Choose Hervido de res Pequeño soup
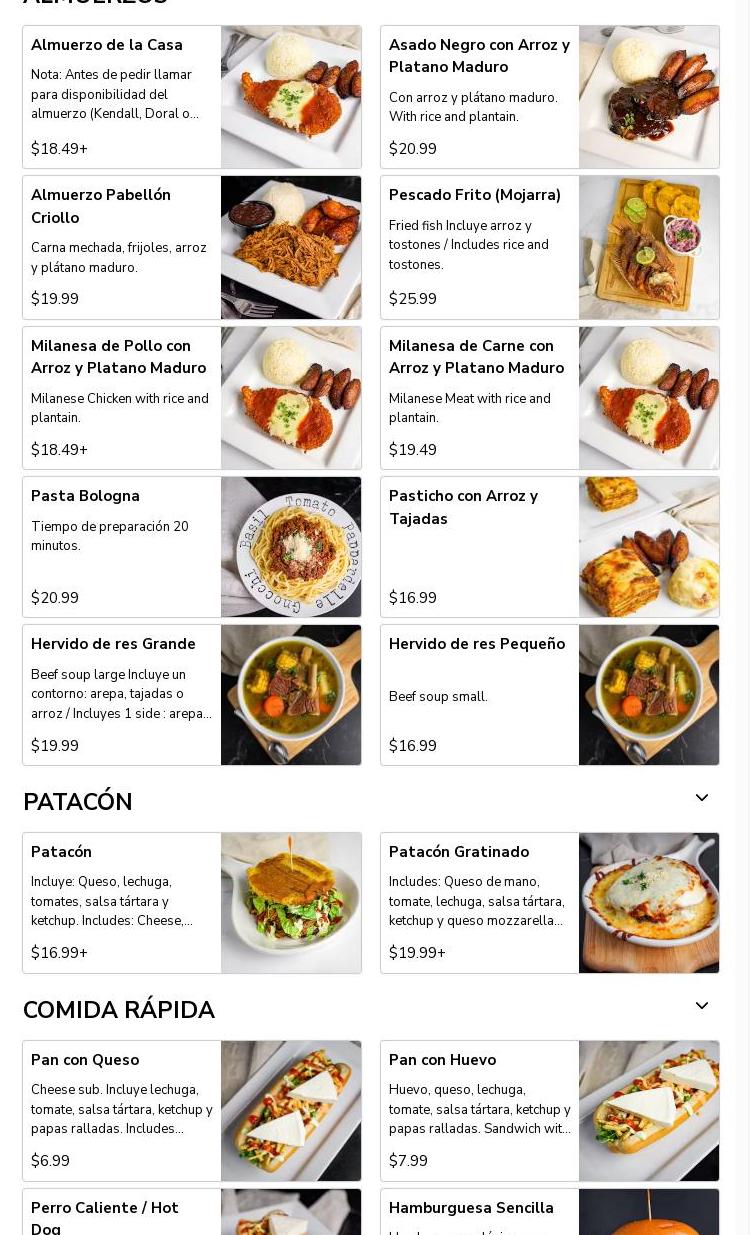 tap(550, 695)
